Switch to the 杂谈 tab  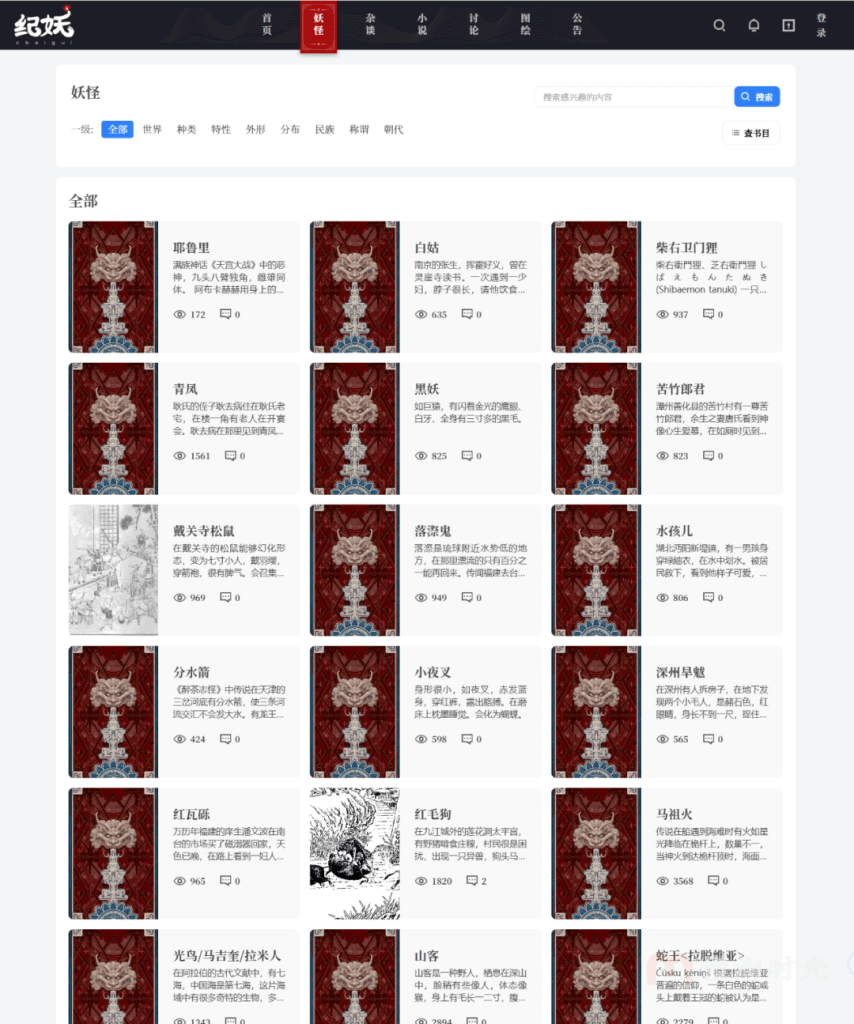coord(370,24)
